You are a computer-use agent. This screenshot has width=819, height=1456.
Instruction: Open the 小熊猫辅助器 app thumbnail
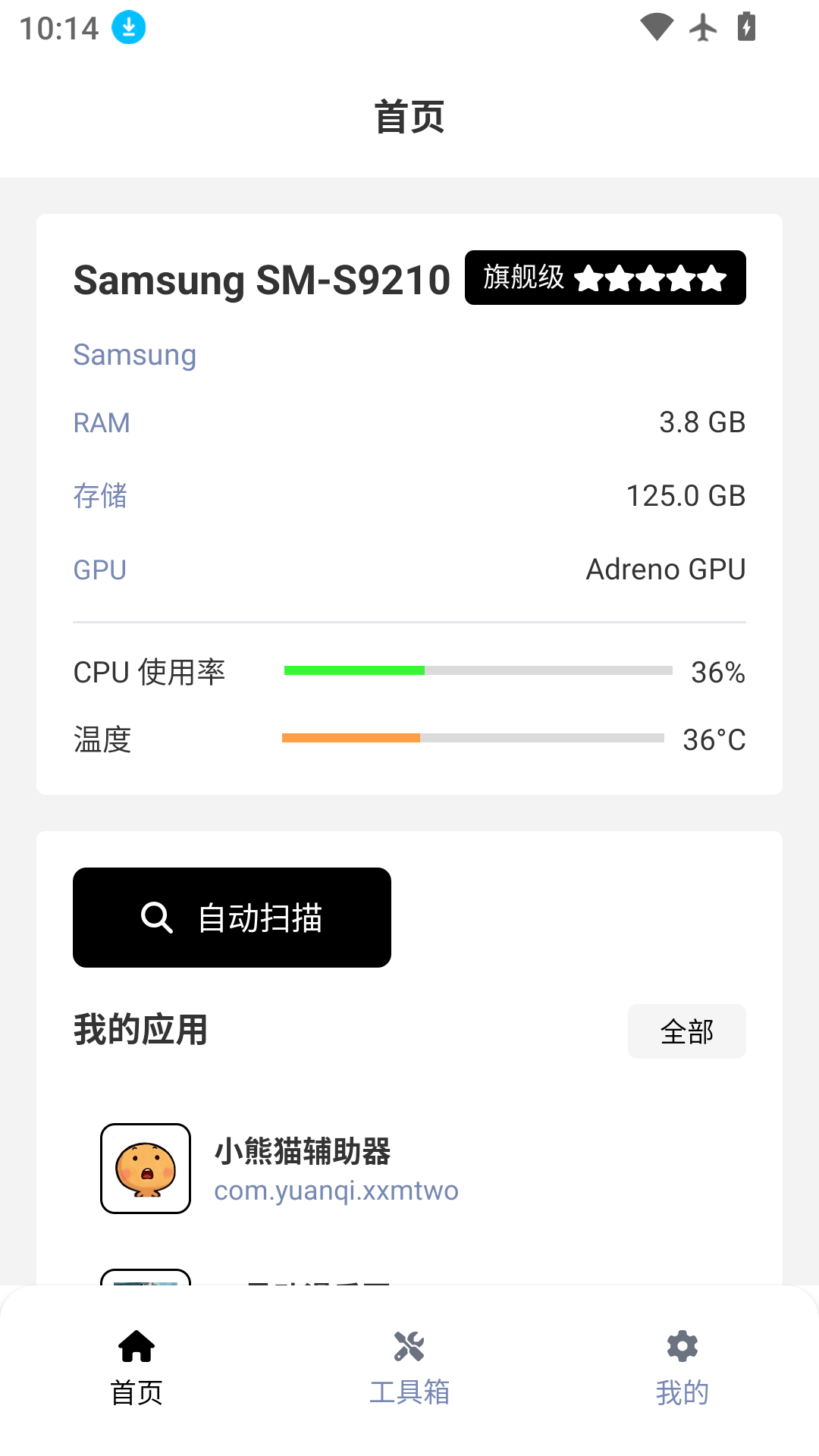pos(146,1167)
